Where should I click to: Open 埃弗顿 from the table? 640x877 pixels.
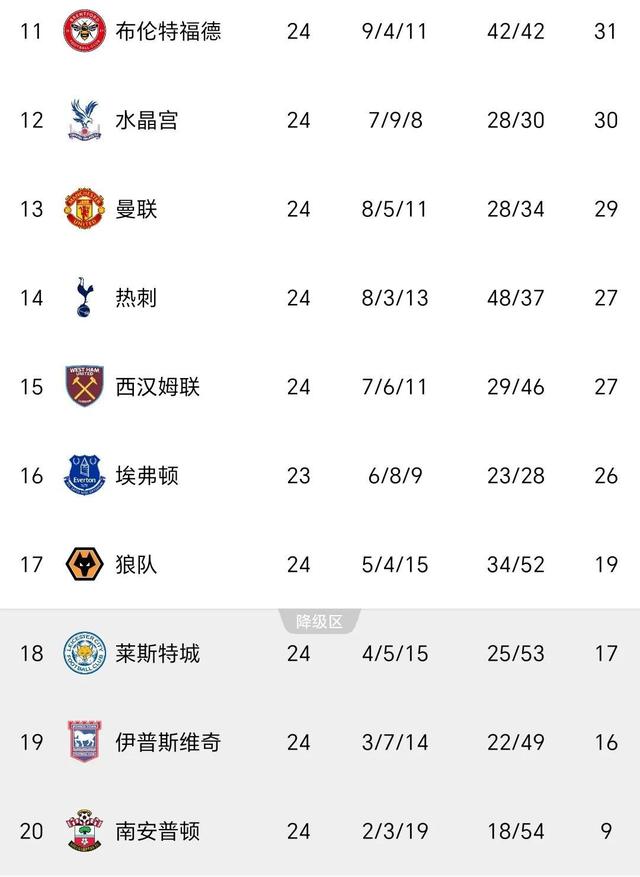pos(147,476)
